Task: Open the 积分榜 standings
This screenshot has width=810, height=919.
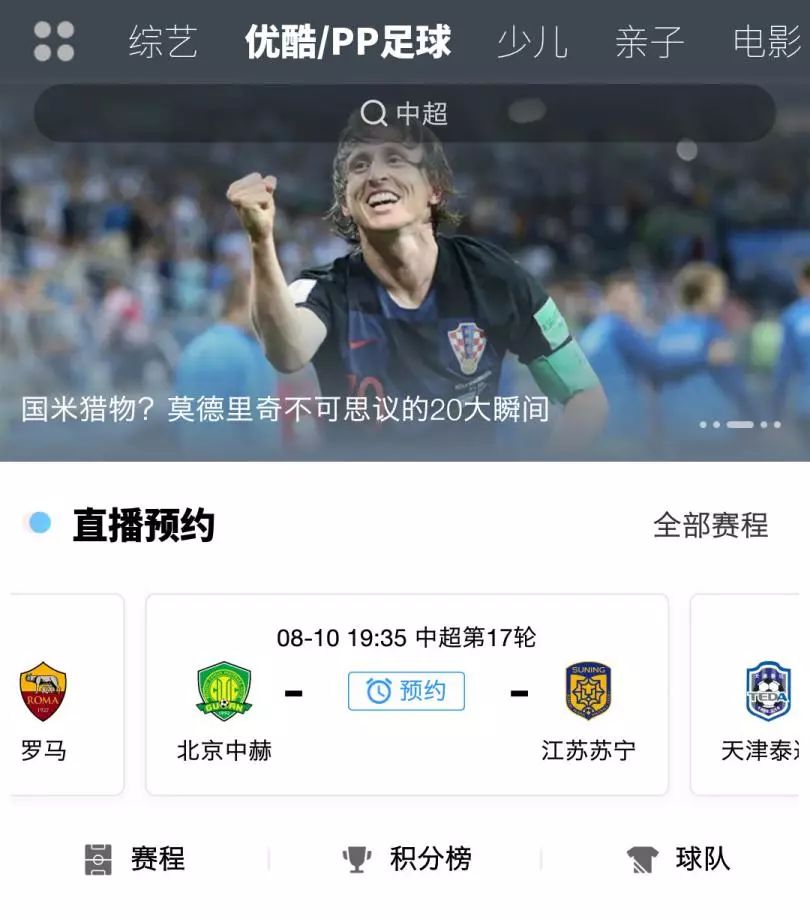Action: (x=406, y=859)
